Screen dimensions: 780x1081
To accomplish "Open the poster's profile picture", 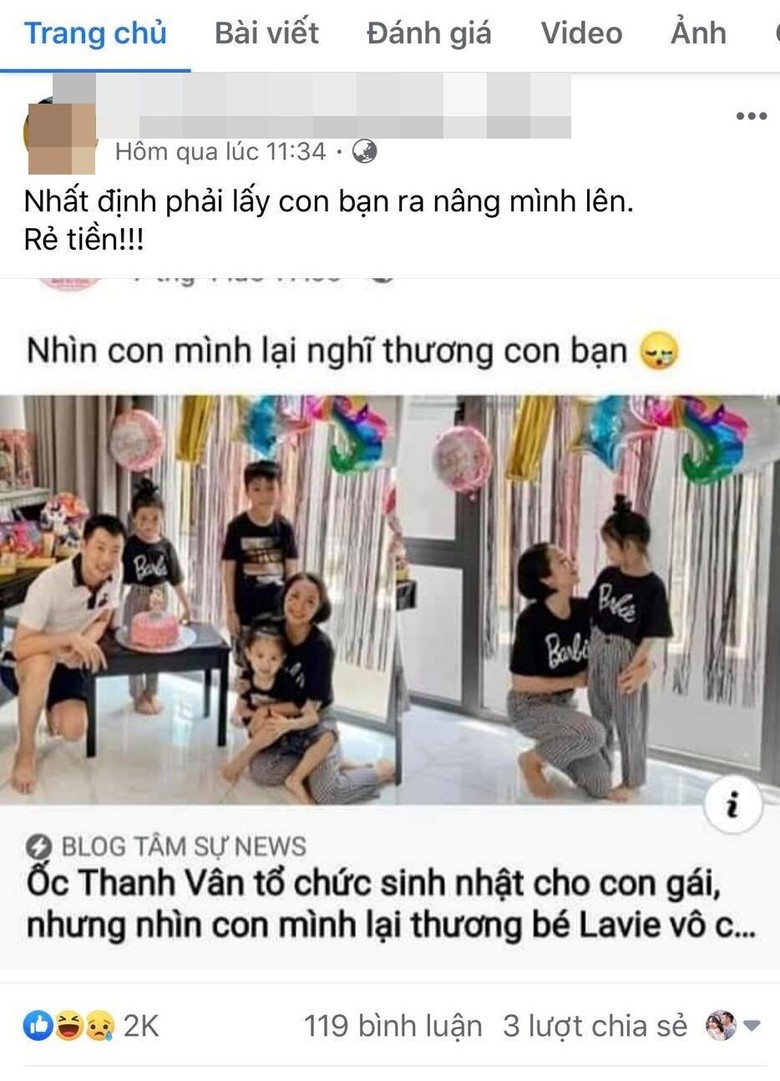I will [x=60, y=137].
